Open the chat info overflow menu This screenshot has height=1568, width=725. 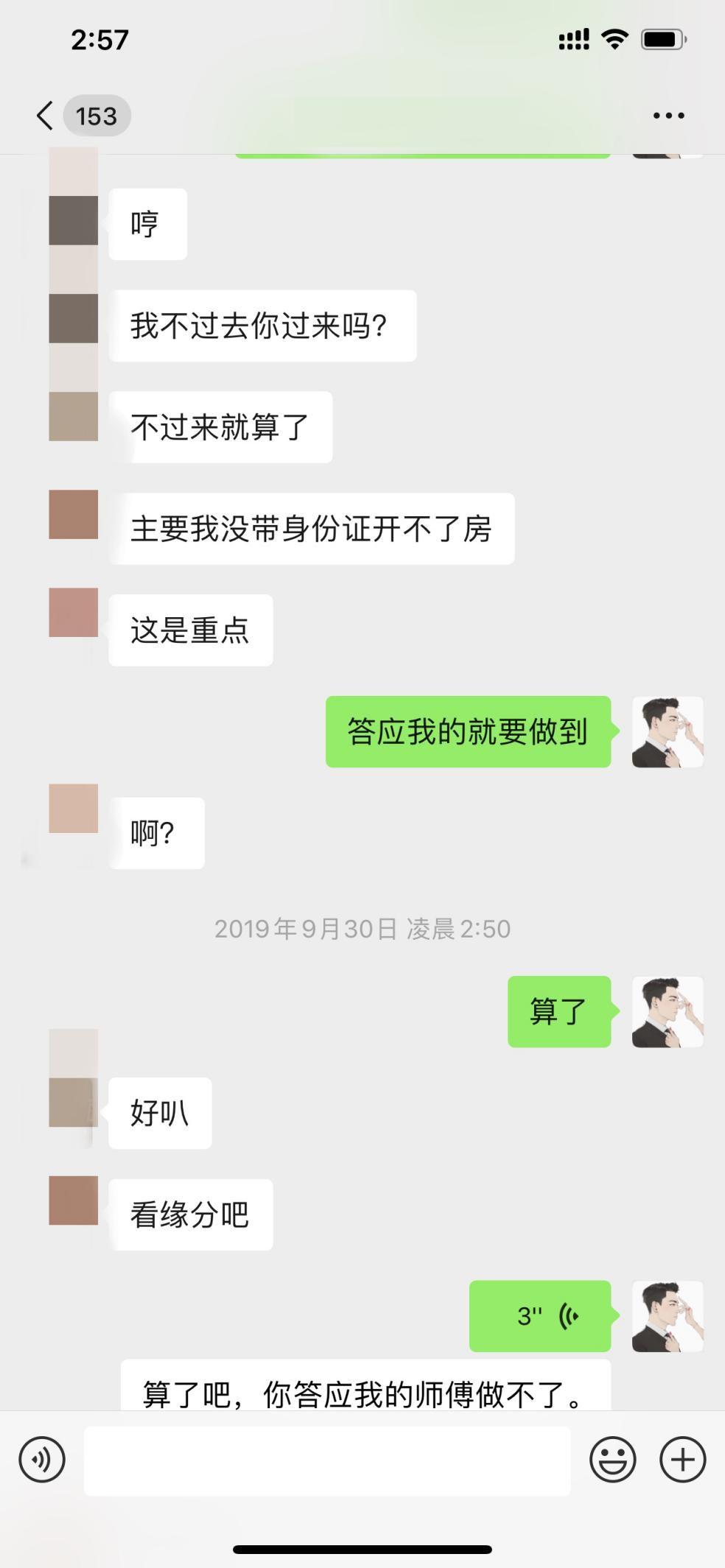668,116
